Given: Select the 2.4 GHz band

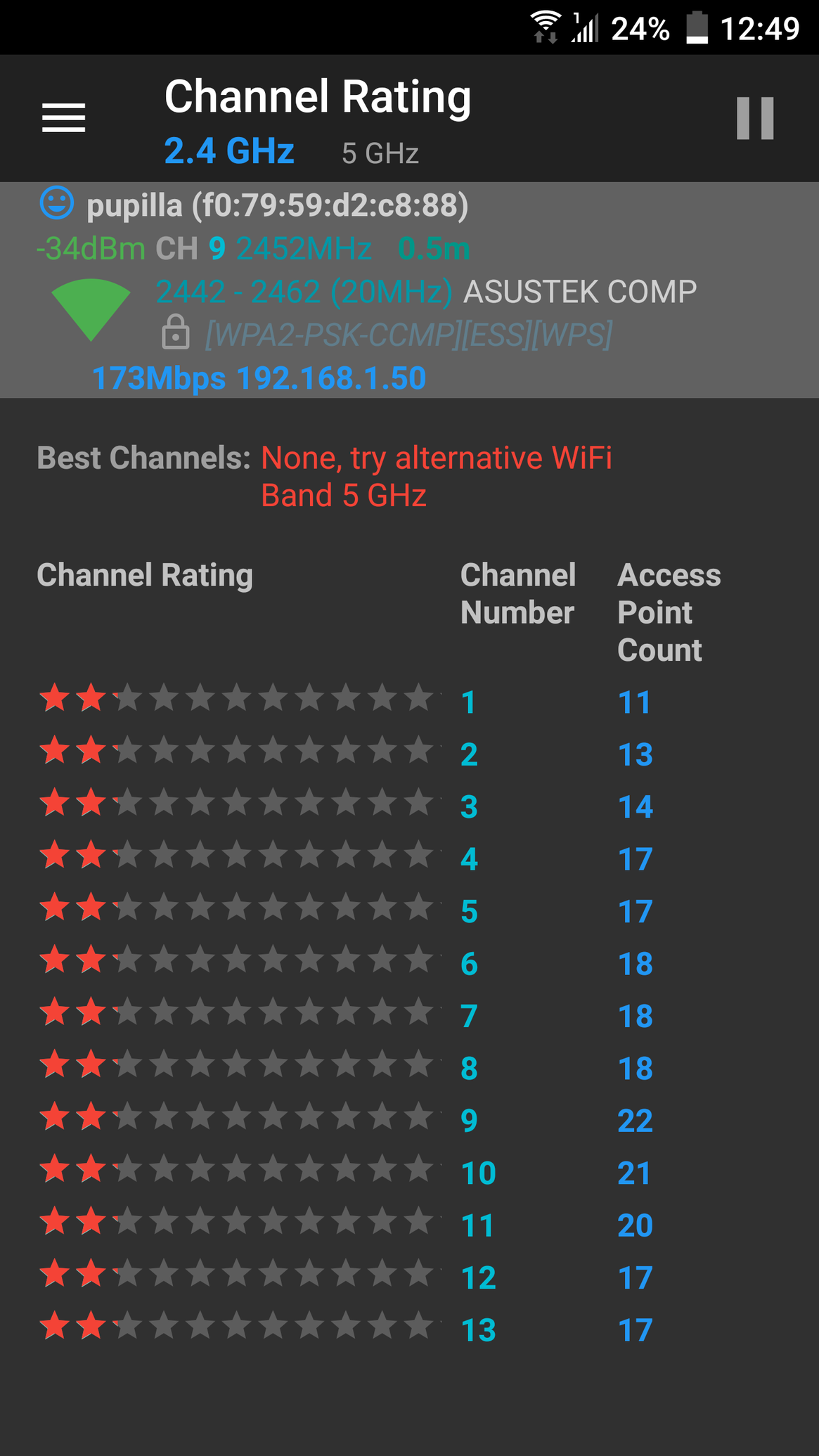Looking at the screenshot, I should point(229,151).
